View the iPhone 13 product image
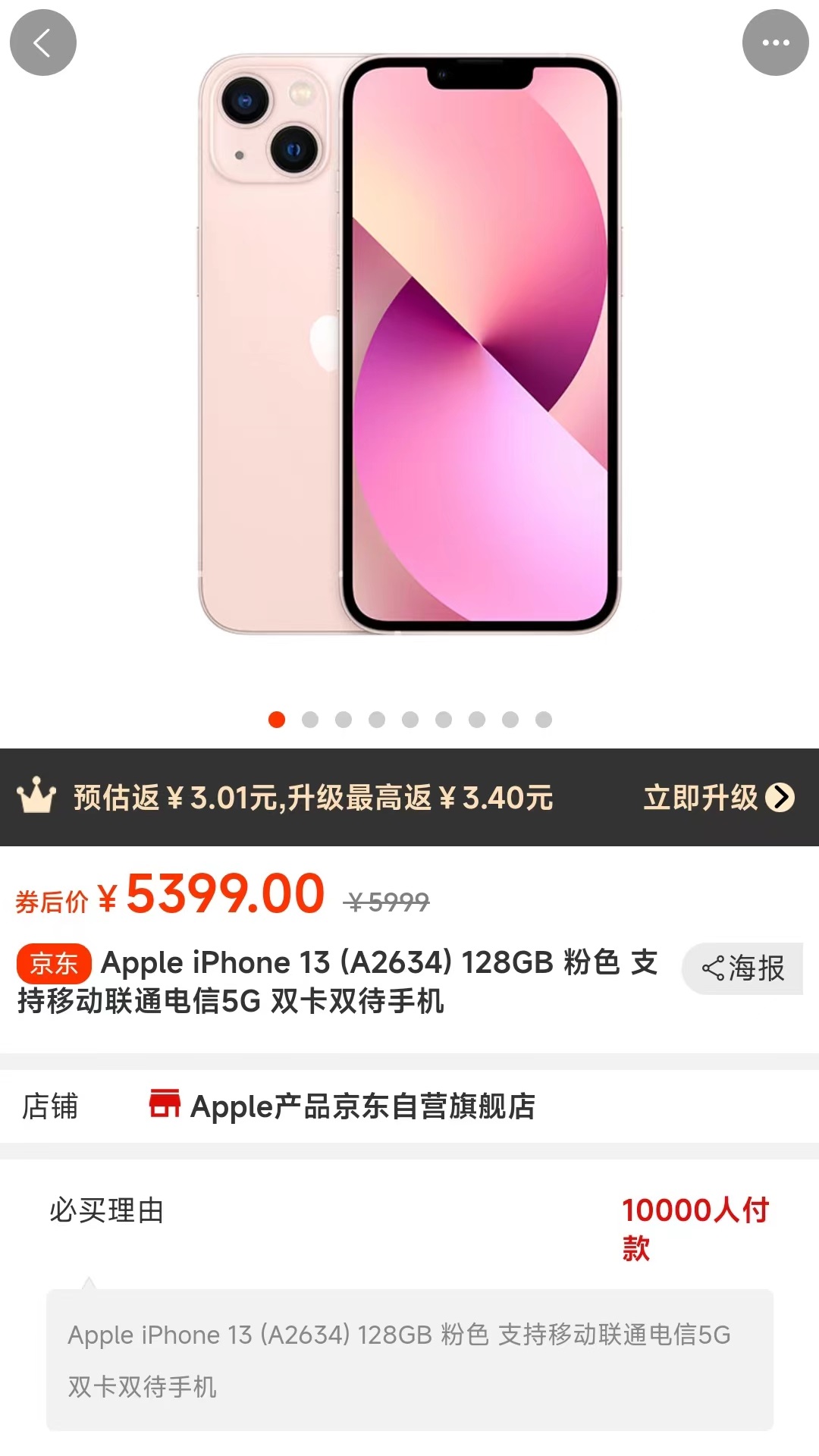 (x=409, y=344)
